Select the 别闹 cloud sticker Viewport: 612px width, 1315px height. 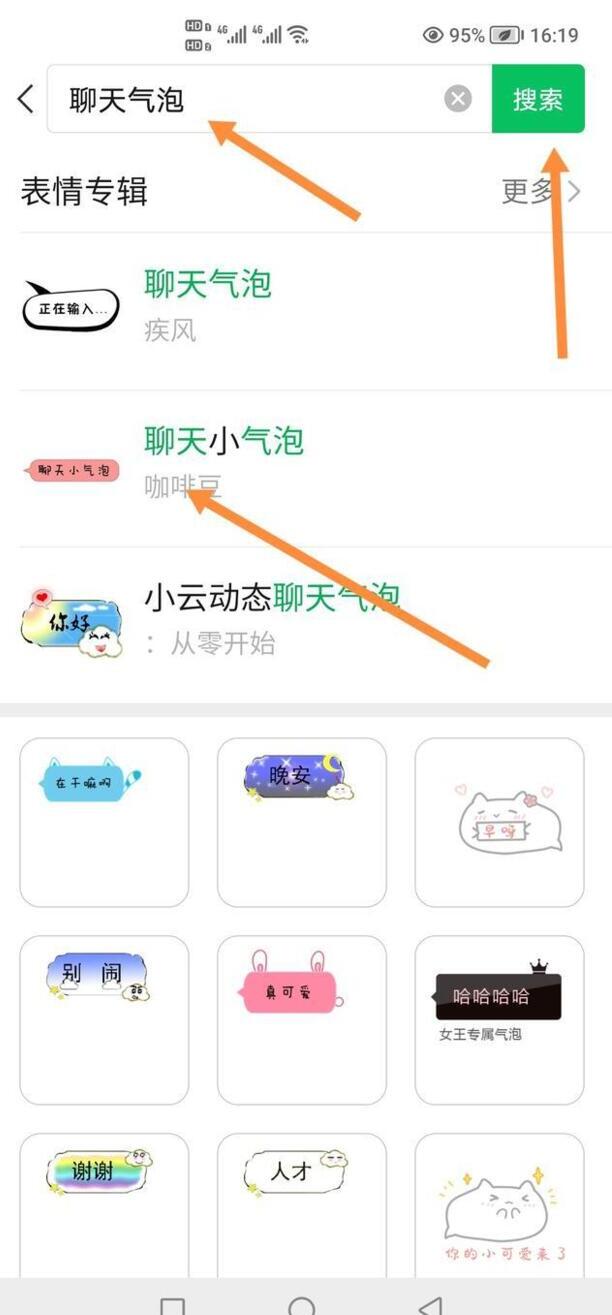click(x=104, y=1020)
